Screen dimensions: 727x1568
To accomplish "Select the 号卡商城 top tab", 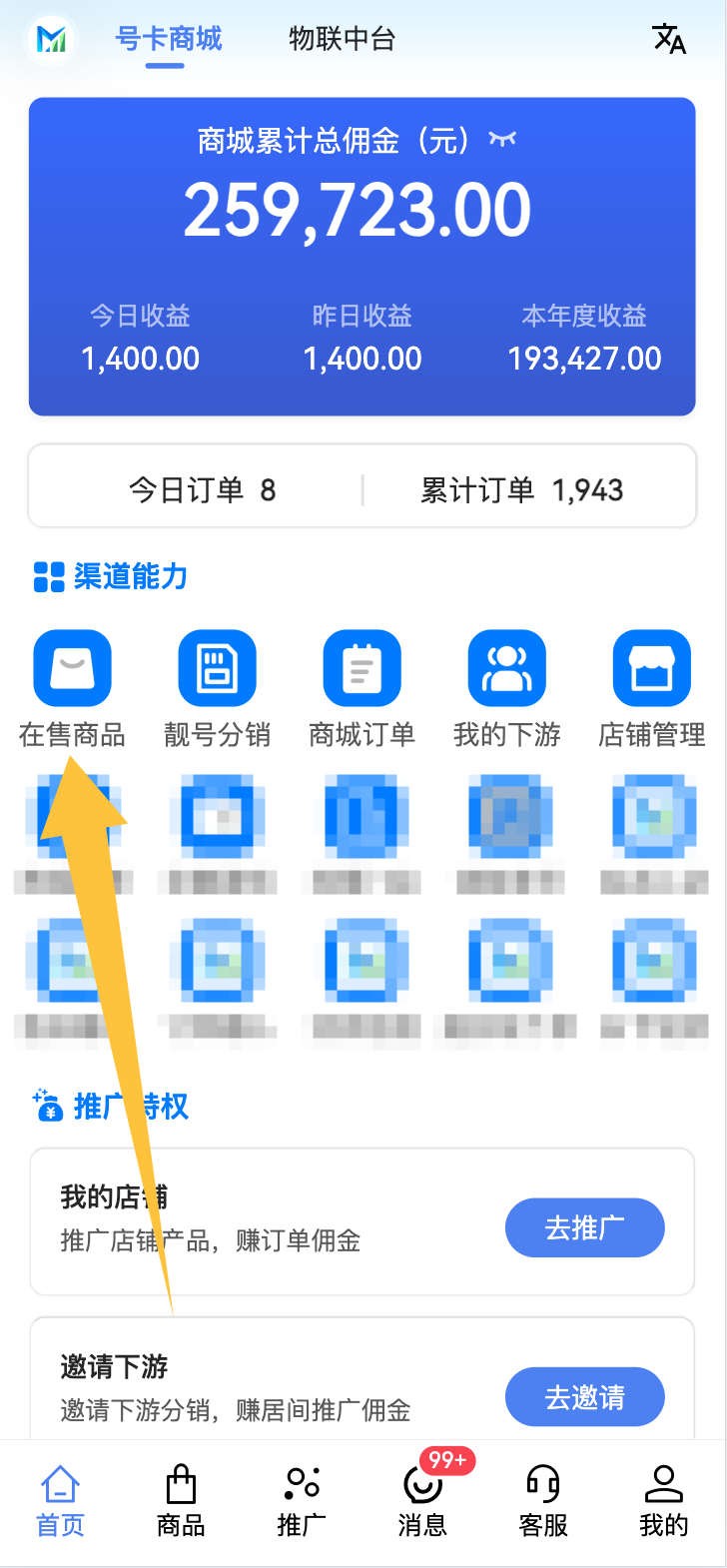I will [169, 39].
